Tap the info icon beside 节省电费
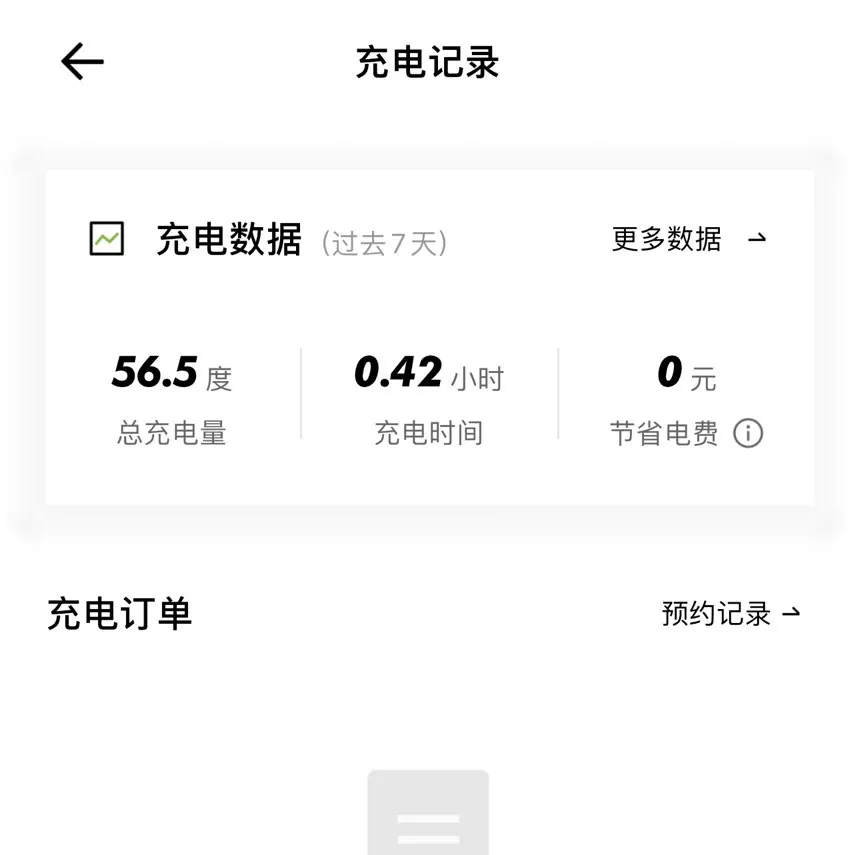The image size is (855, 855). pos(748,433)
